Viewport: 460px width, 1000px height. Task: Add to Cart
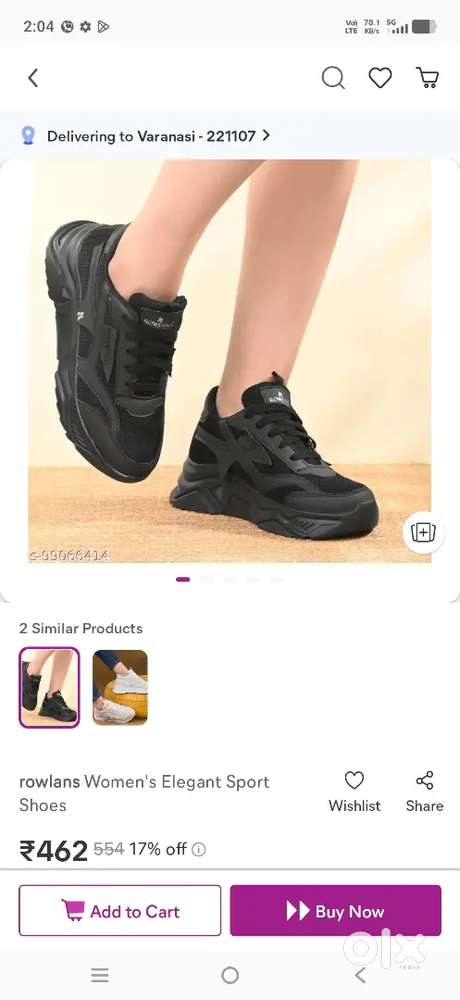pos(120,911)
